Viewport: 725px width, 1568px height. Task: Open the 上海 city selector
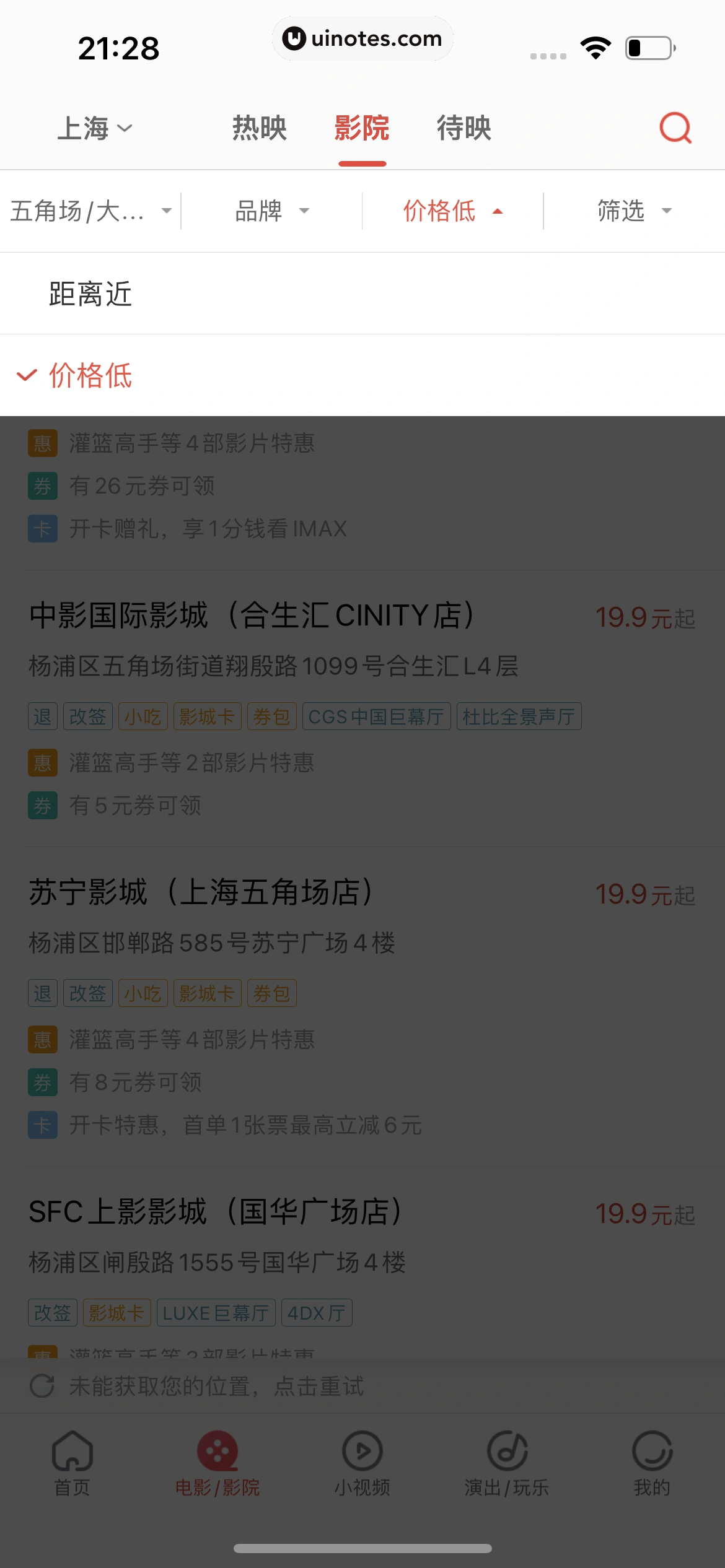(x=94, y=128)
